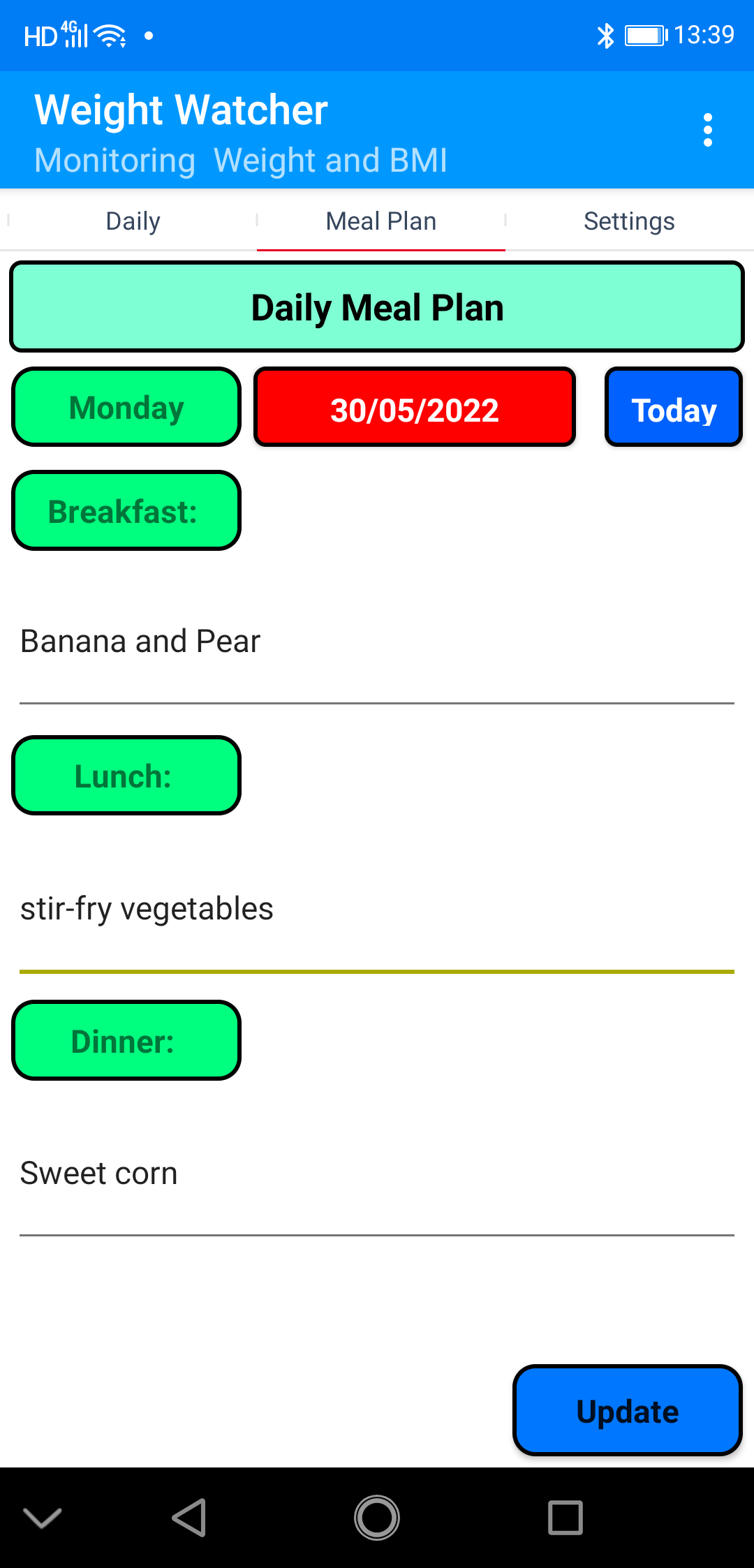Select the Meal Plan tab
Image resolution: width=754 pixels, height=1568 pixels.
click(381, 221)
